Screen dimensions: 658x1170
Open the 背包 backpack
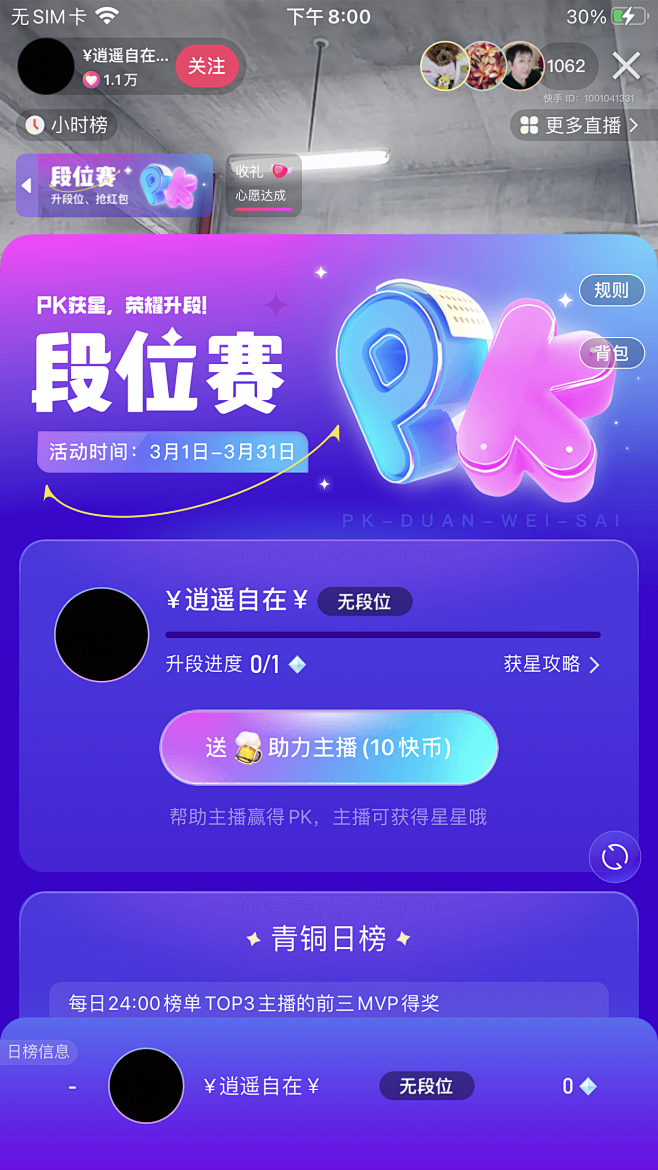click(x=611, y=353)
